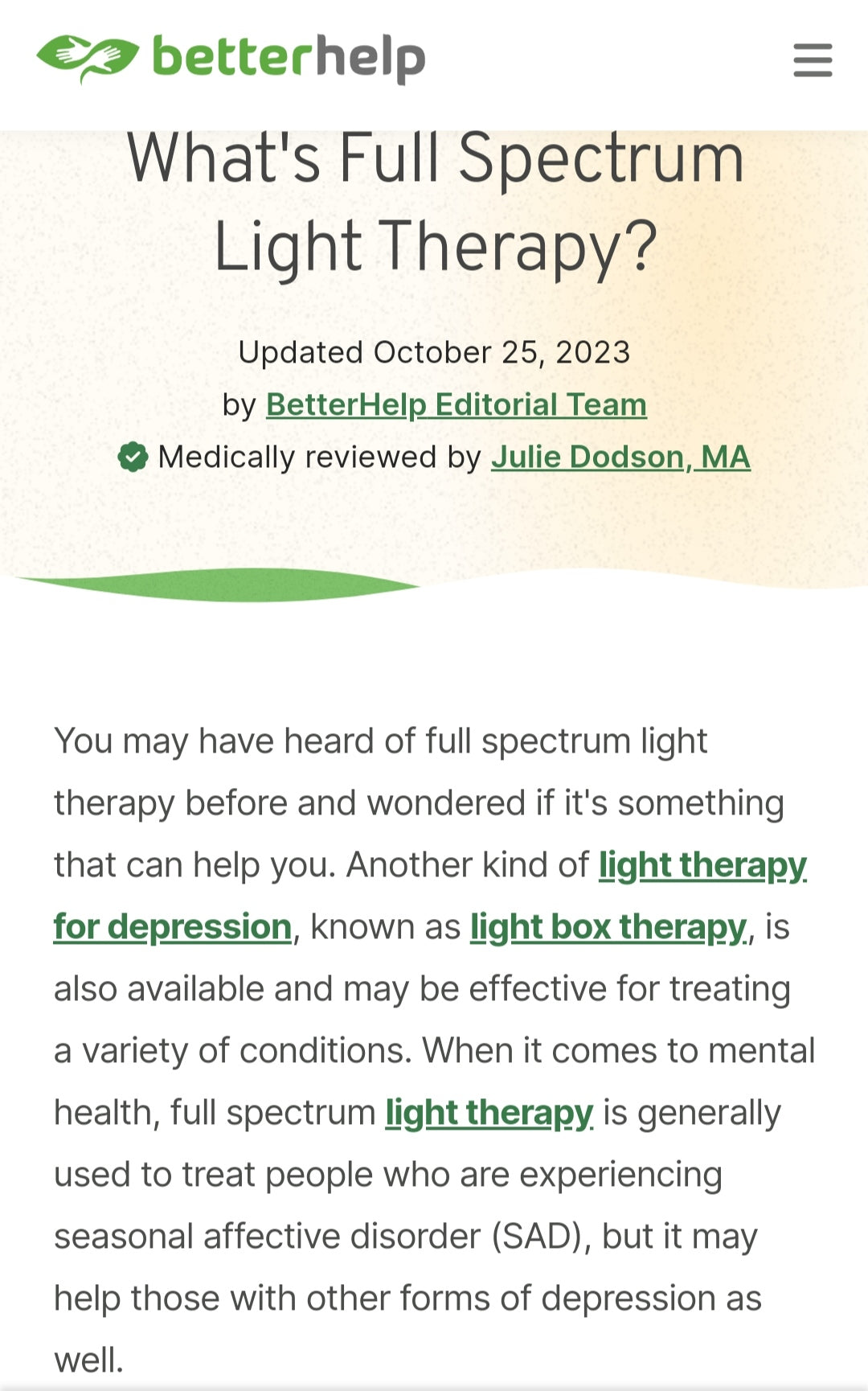The height and width of the screenshot is (1391, 868).
Task: Open the light therapy for depression link
Action: point(702,865)
